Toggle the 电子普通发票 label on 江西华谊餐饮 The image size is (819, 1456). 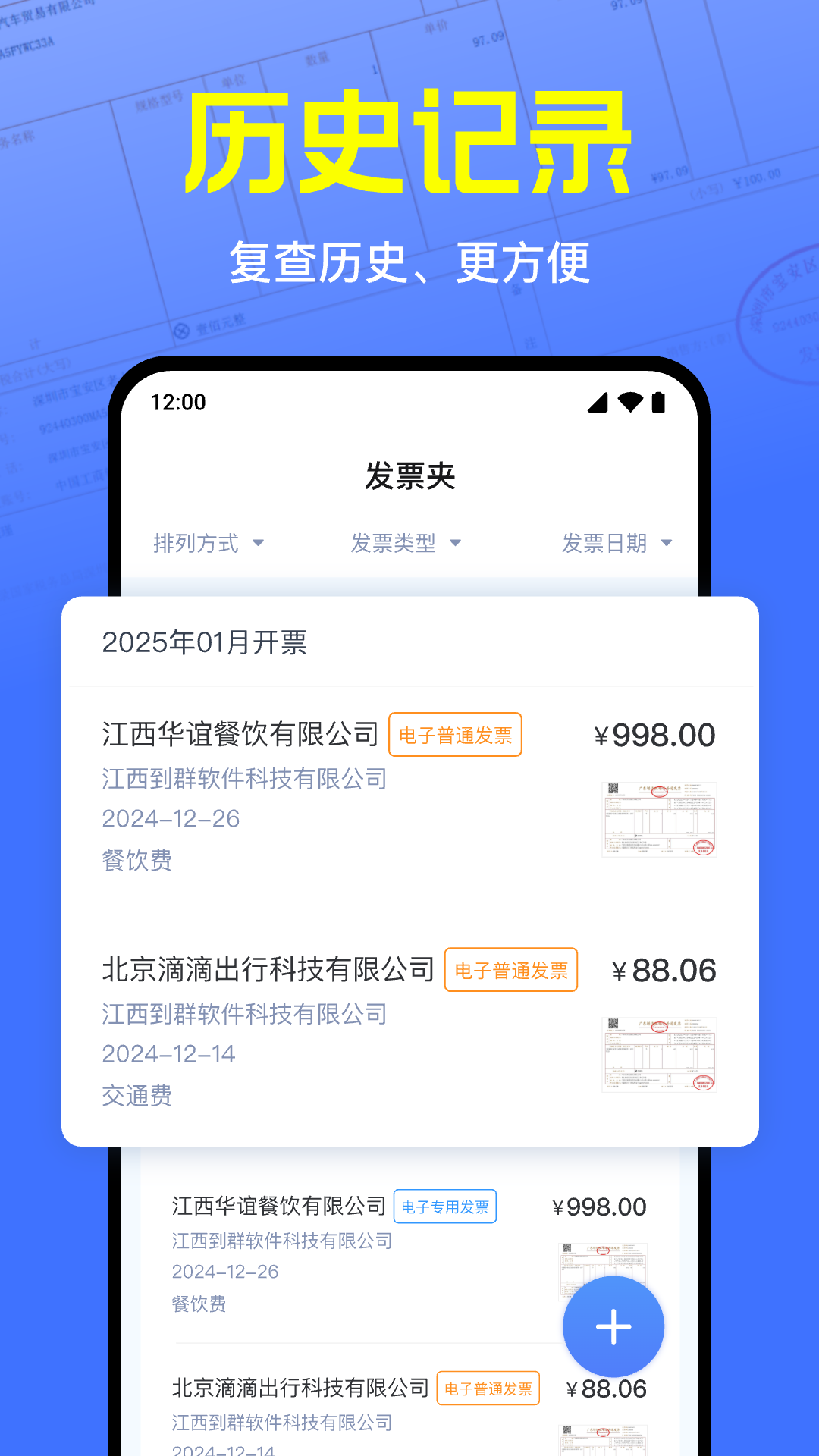pyautogui.click(x=455, y=734)
